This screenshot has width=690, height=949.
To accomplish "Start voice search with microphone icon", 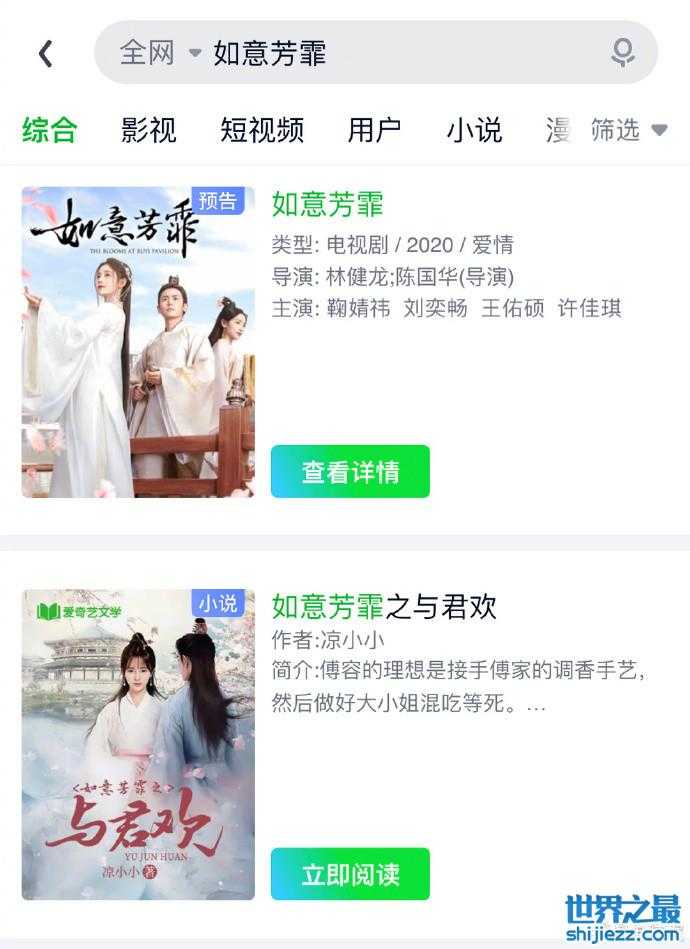I will point(622,53).
